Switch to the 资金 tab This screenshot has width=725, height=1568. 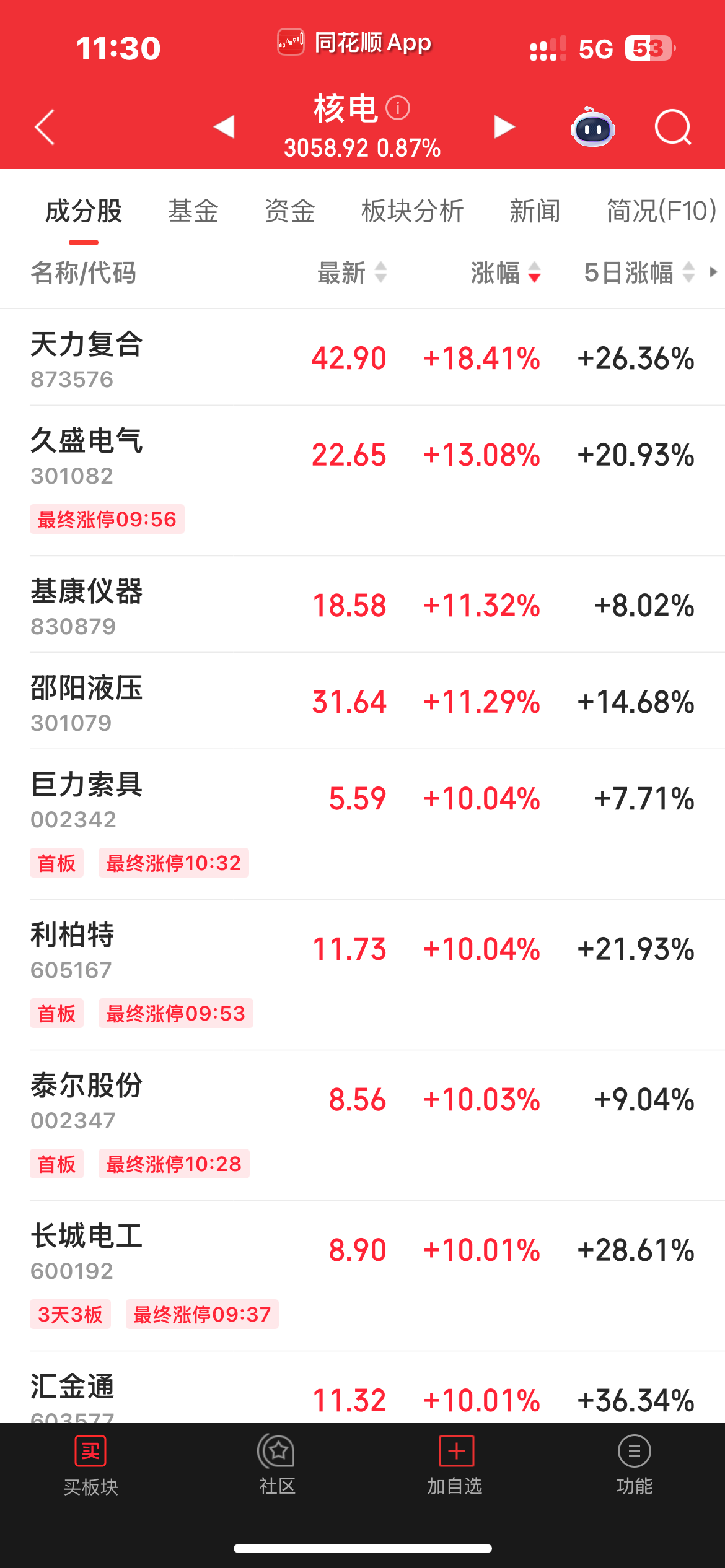(x=290, y=211)
